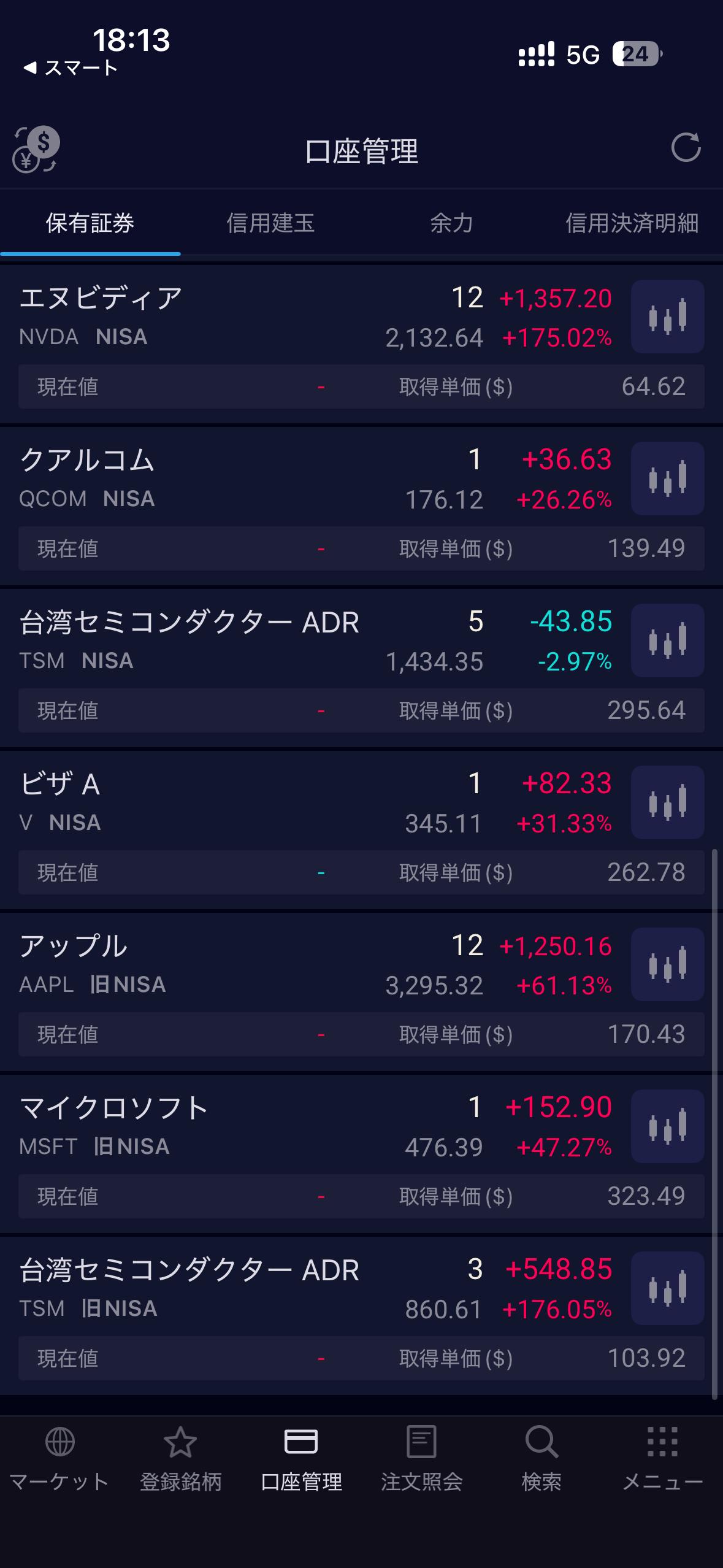This screenshot has width=723, height=1568.
Task: Open the 信用決済明細 tab
Action: coord(632,223)
